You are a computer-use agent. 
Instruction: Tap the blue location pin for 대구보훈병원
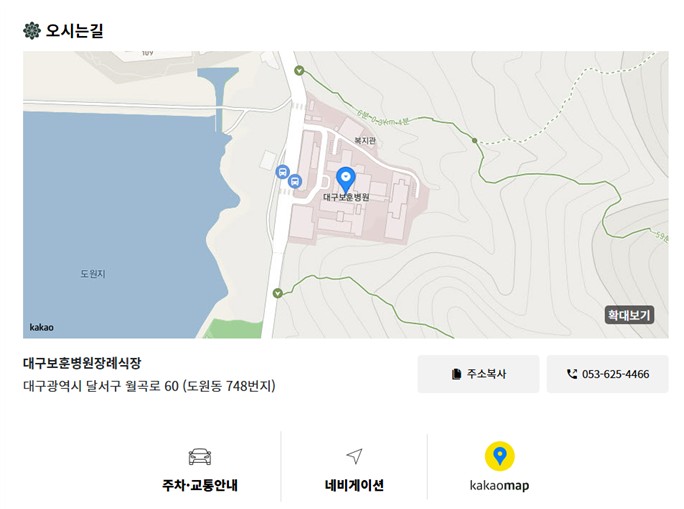coord(346,179)
